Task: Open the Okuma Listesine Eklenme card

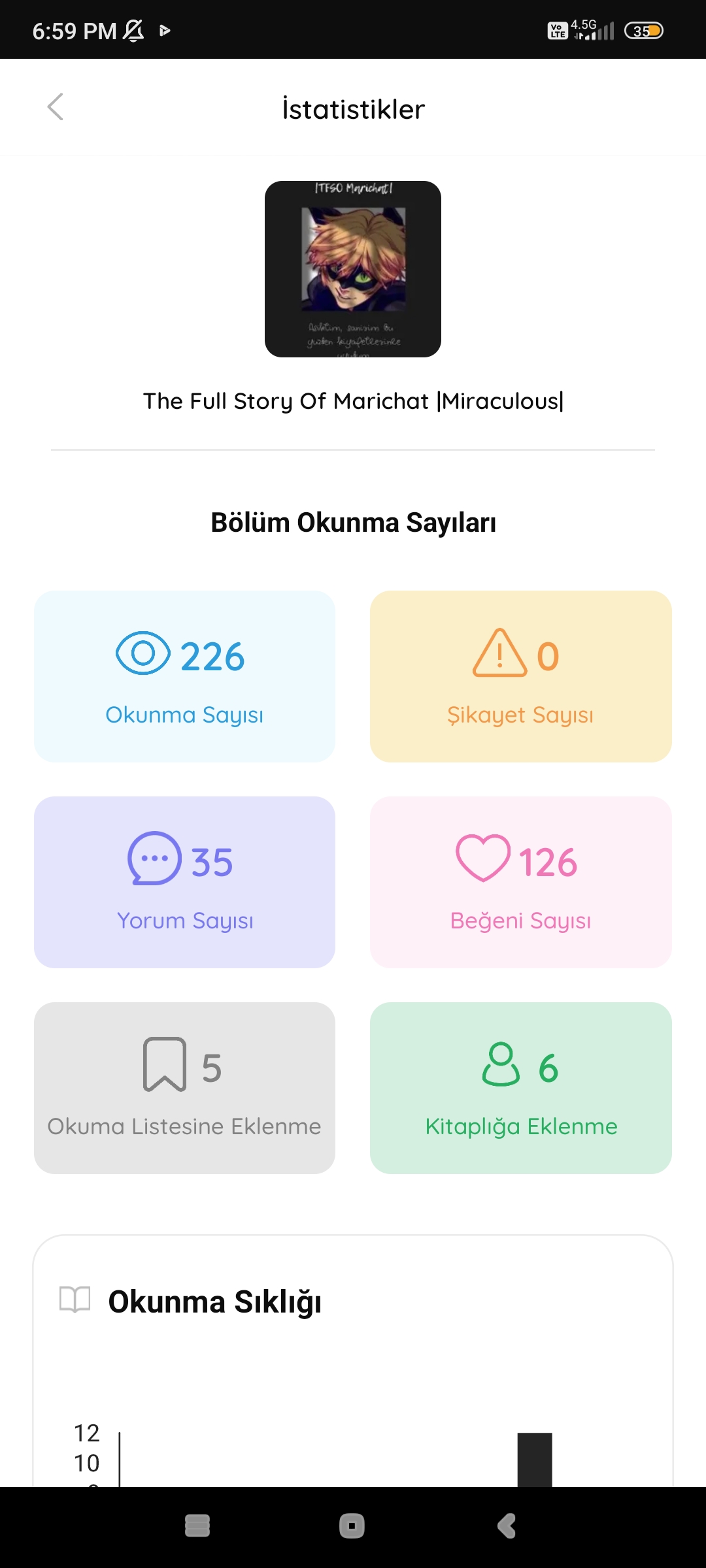Action: 184,1088
